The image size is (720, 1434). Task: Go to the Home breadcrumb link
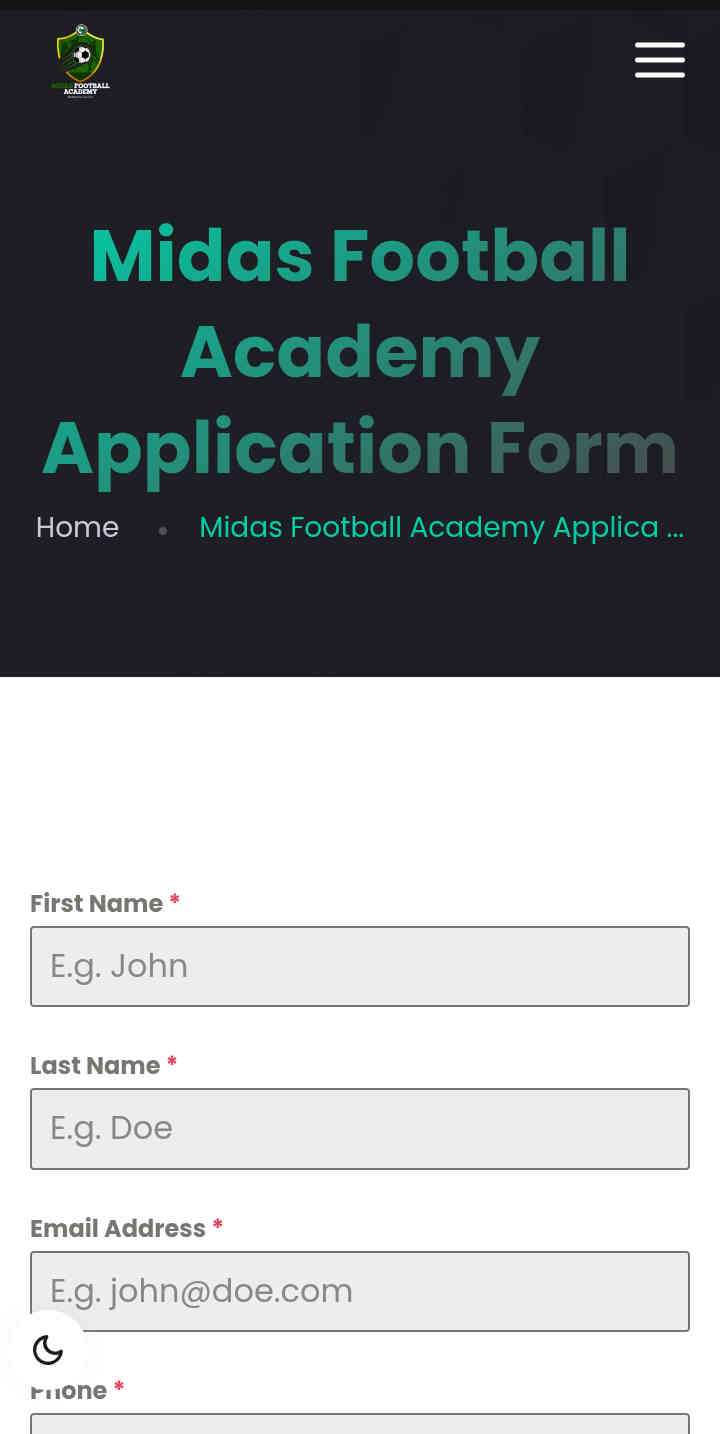pyautogui.click(x=77, y=527)
